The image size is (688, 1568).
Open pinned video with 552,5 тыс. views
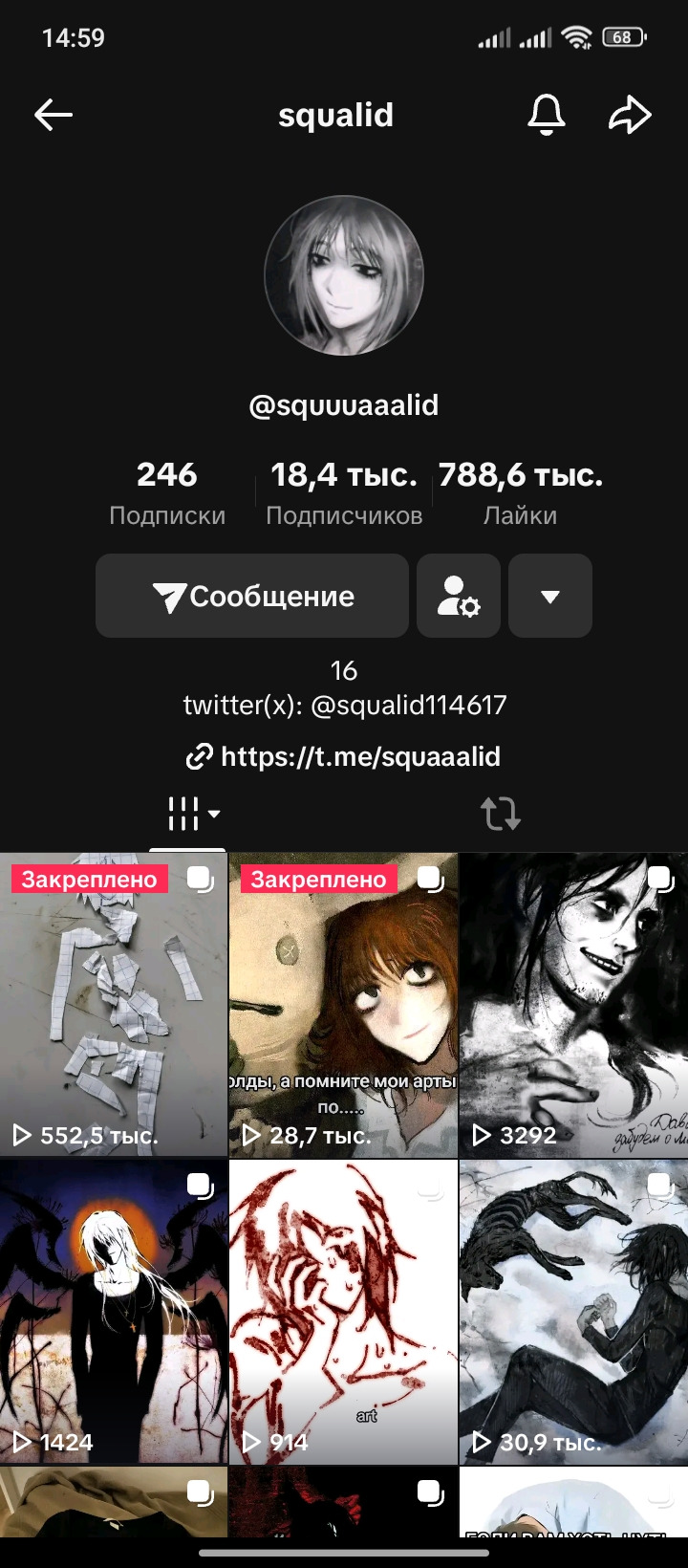tap(114, 1004)
